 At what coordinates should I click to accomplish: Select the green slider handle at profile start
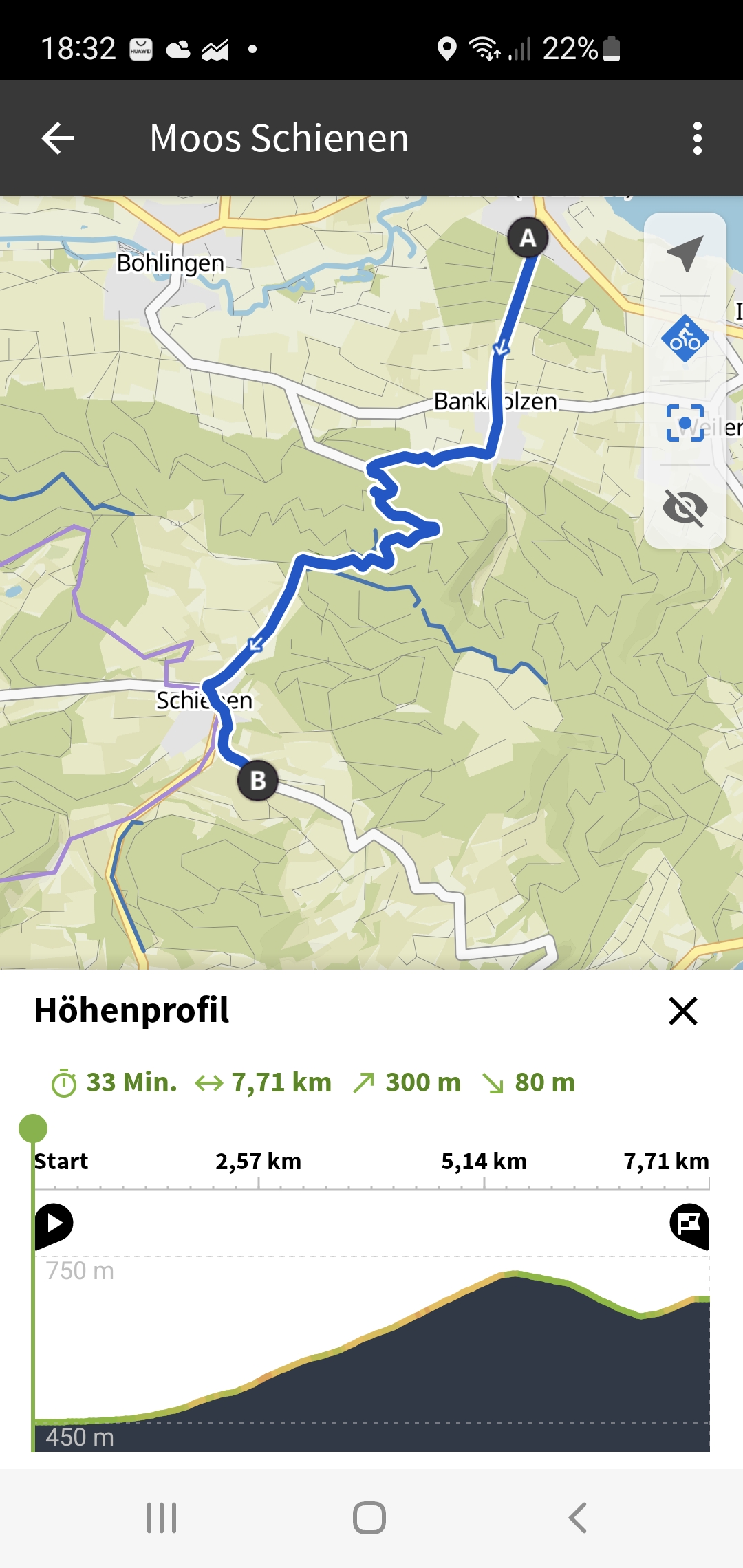(34, 1128)
